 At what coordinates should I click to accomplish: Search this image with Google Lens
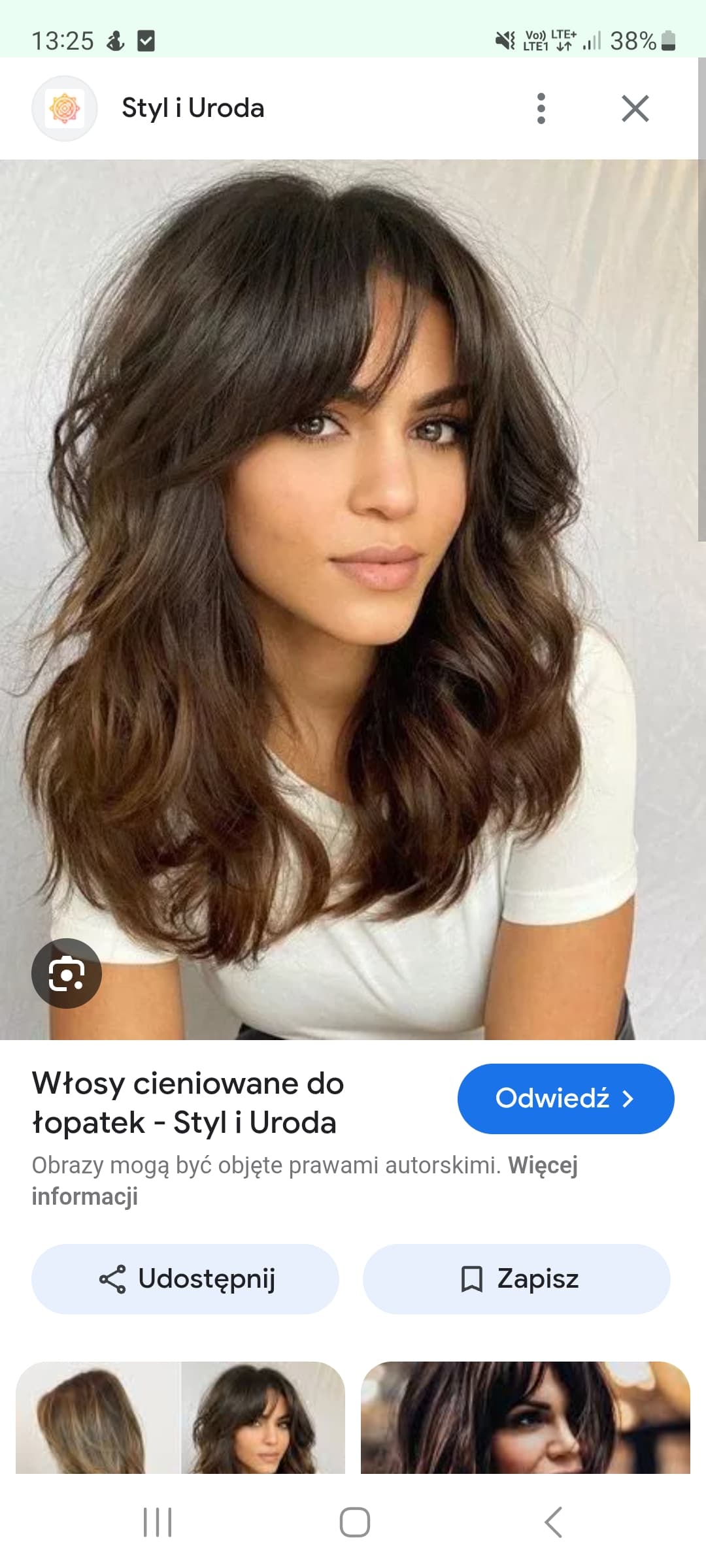click(x=67, y=973)
